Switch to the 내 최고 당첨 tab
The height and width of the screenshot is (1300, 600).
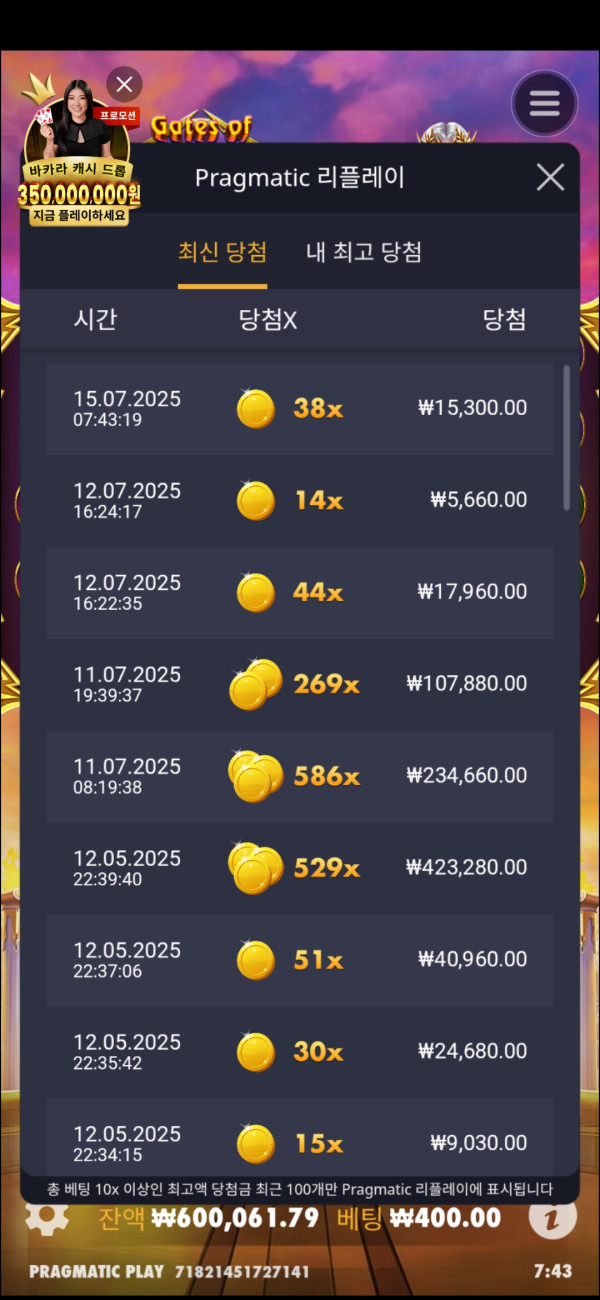tap(363, 252)
